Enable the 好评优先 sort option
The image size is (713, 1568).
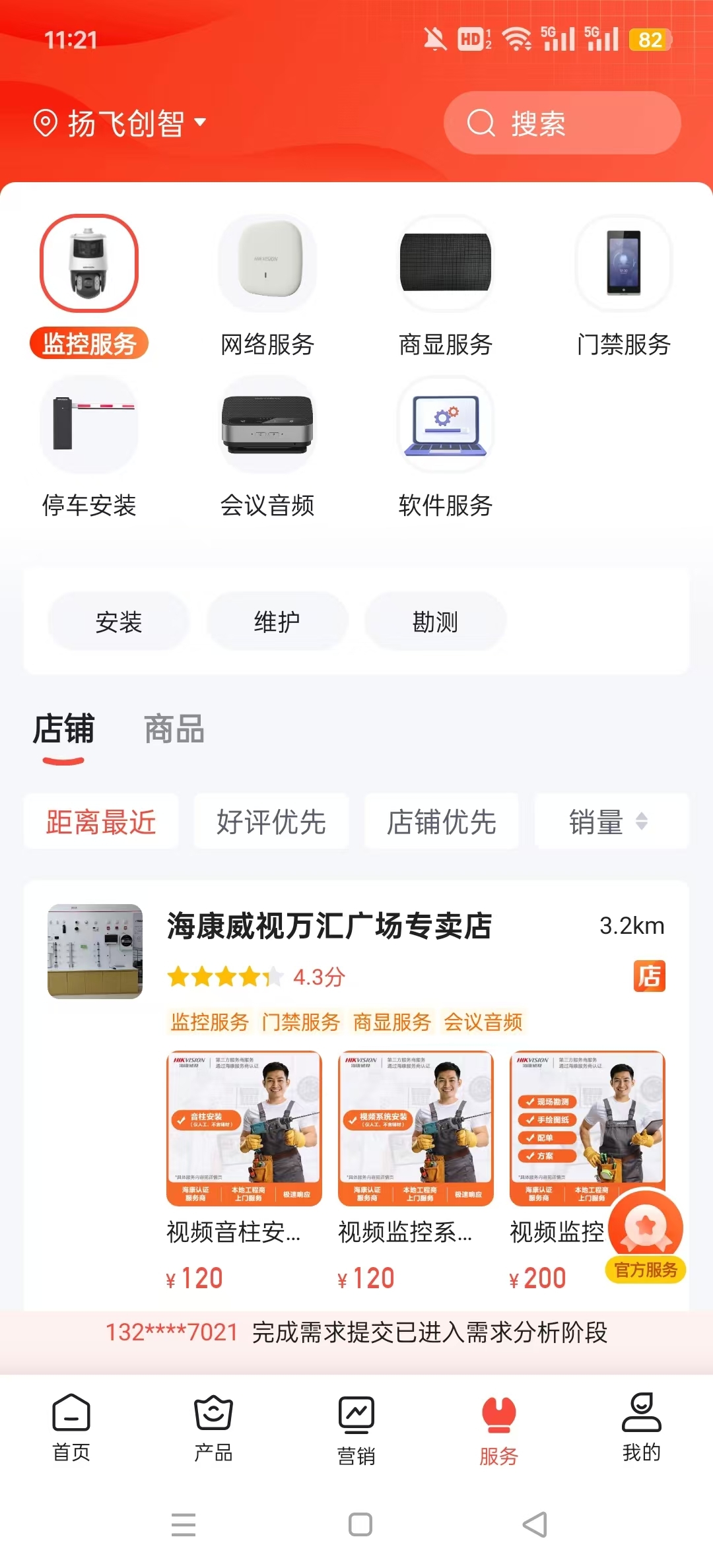point(271,822)
